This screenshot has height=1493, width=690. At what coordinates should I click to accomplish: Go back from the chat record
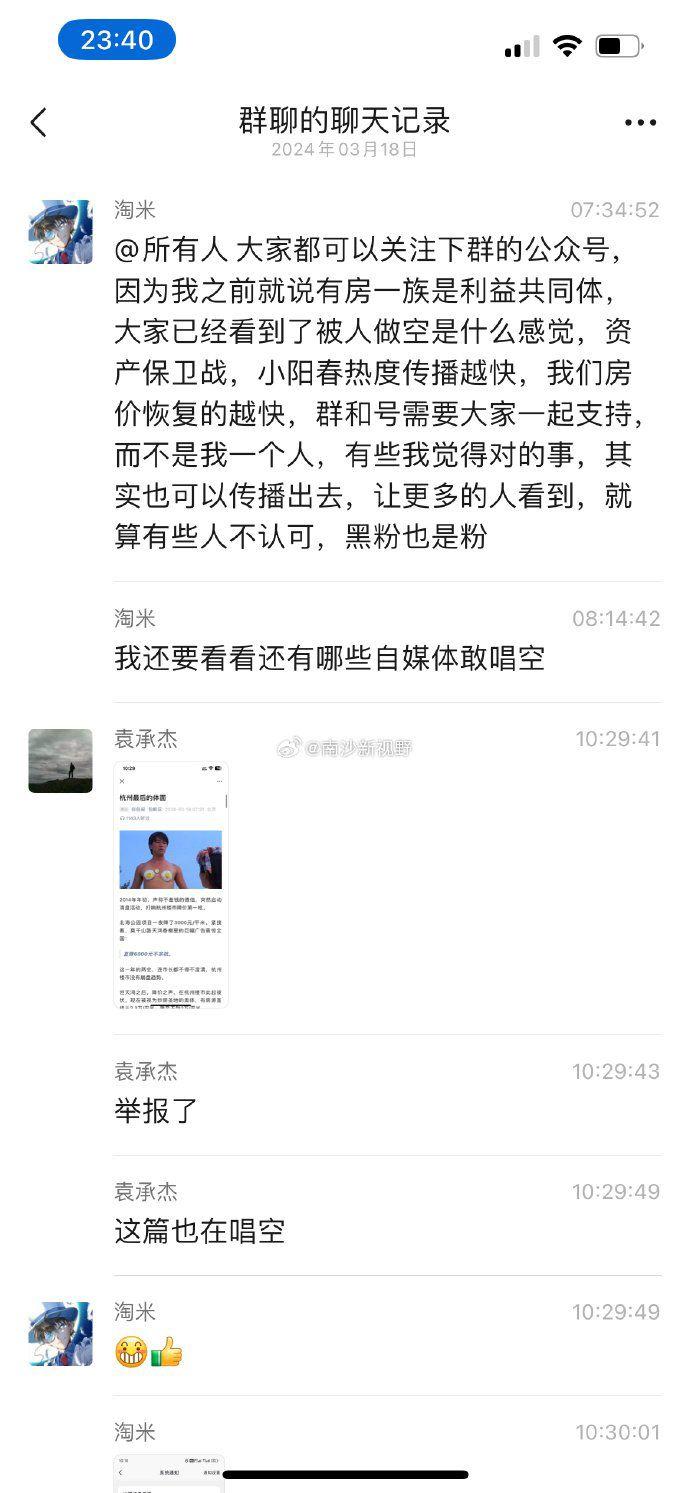(x=39, y=123)
